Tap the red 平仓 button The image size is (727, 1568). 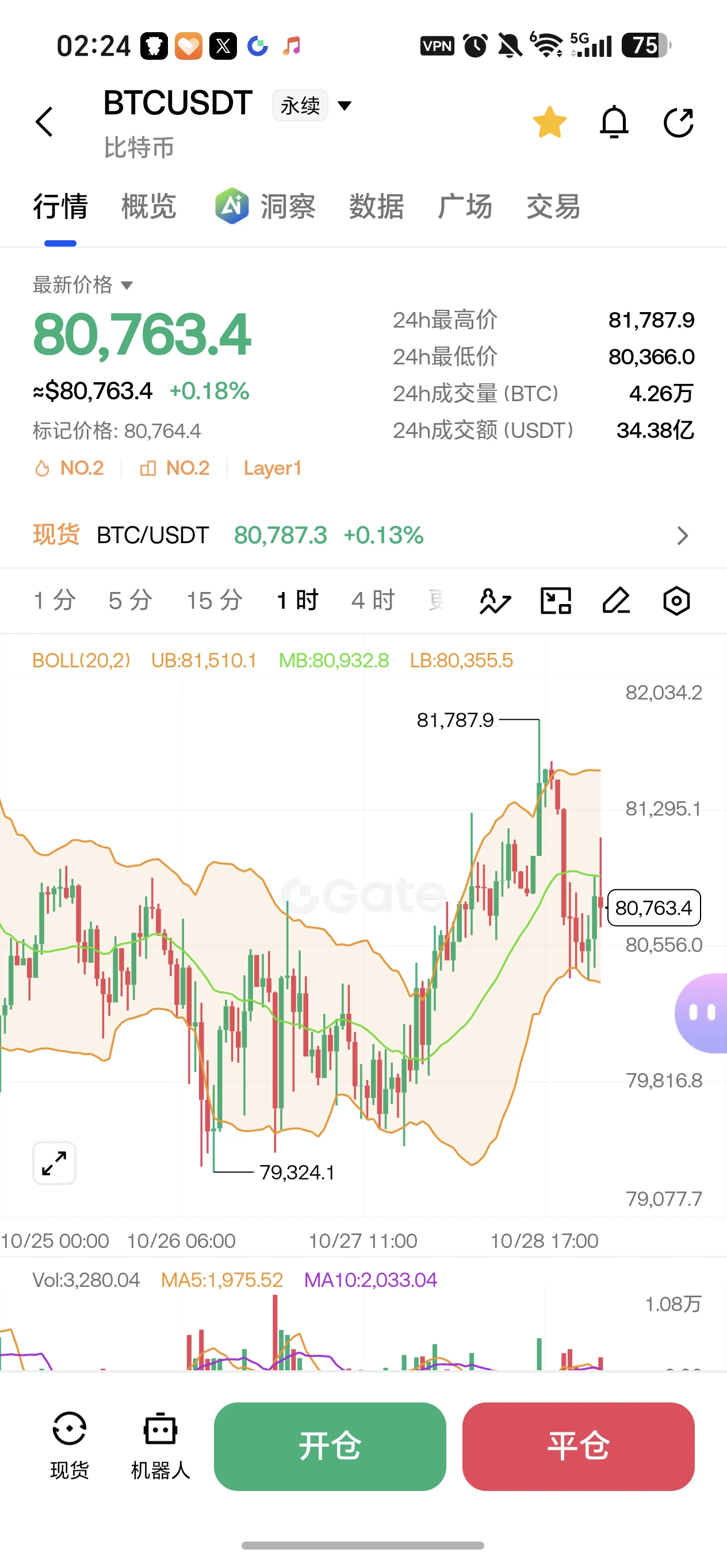(x=579, y=1446)
